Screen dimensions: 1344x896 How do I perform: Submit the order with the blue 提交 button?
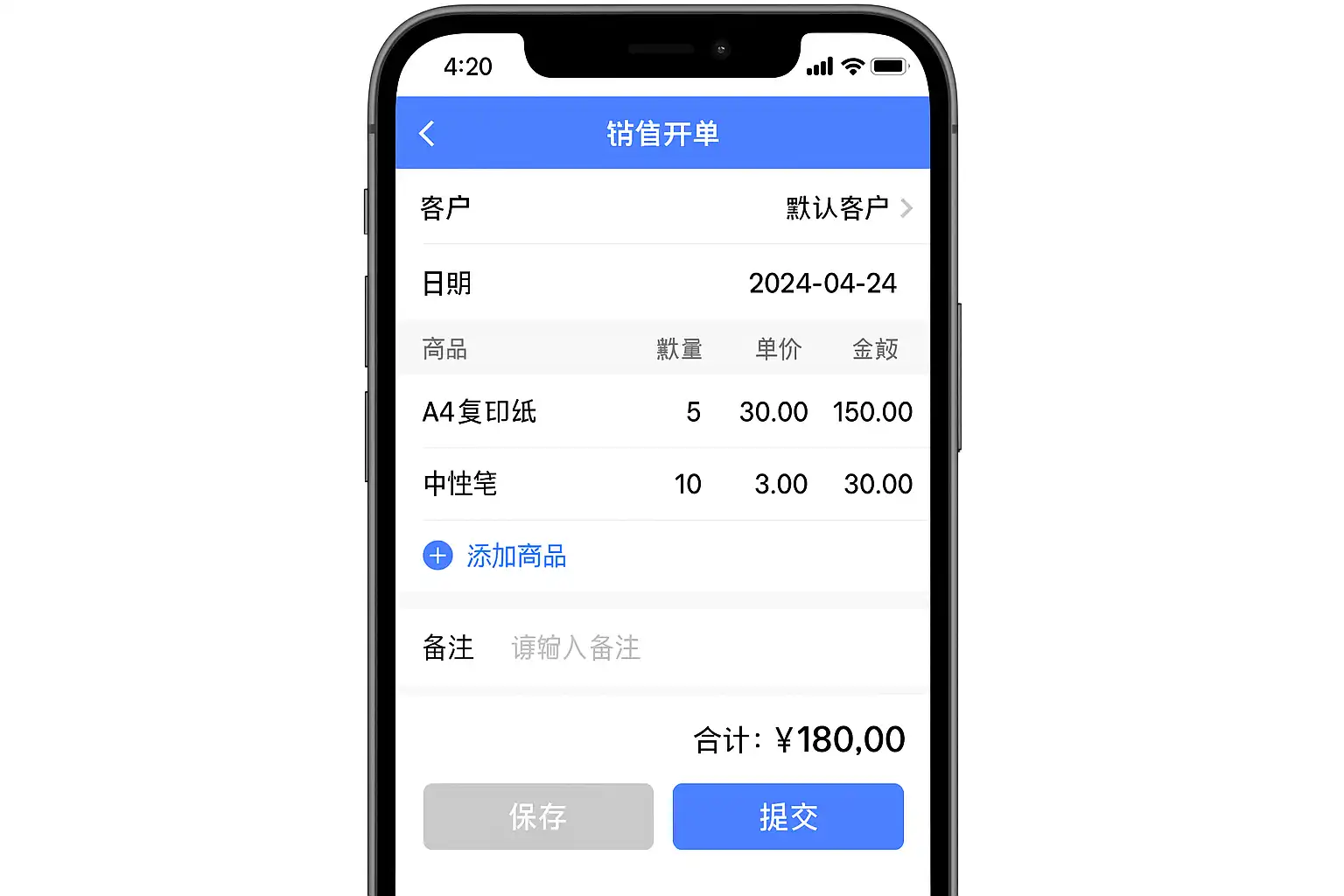click(787, 816)
